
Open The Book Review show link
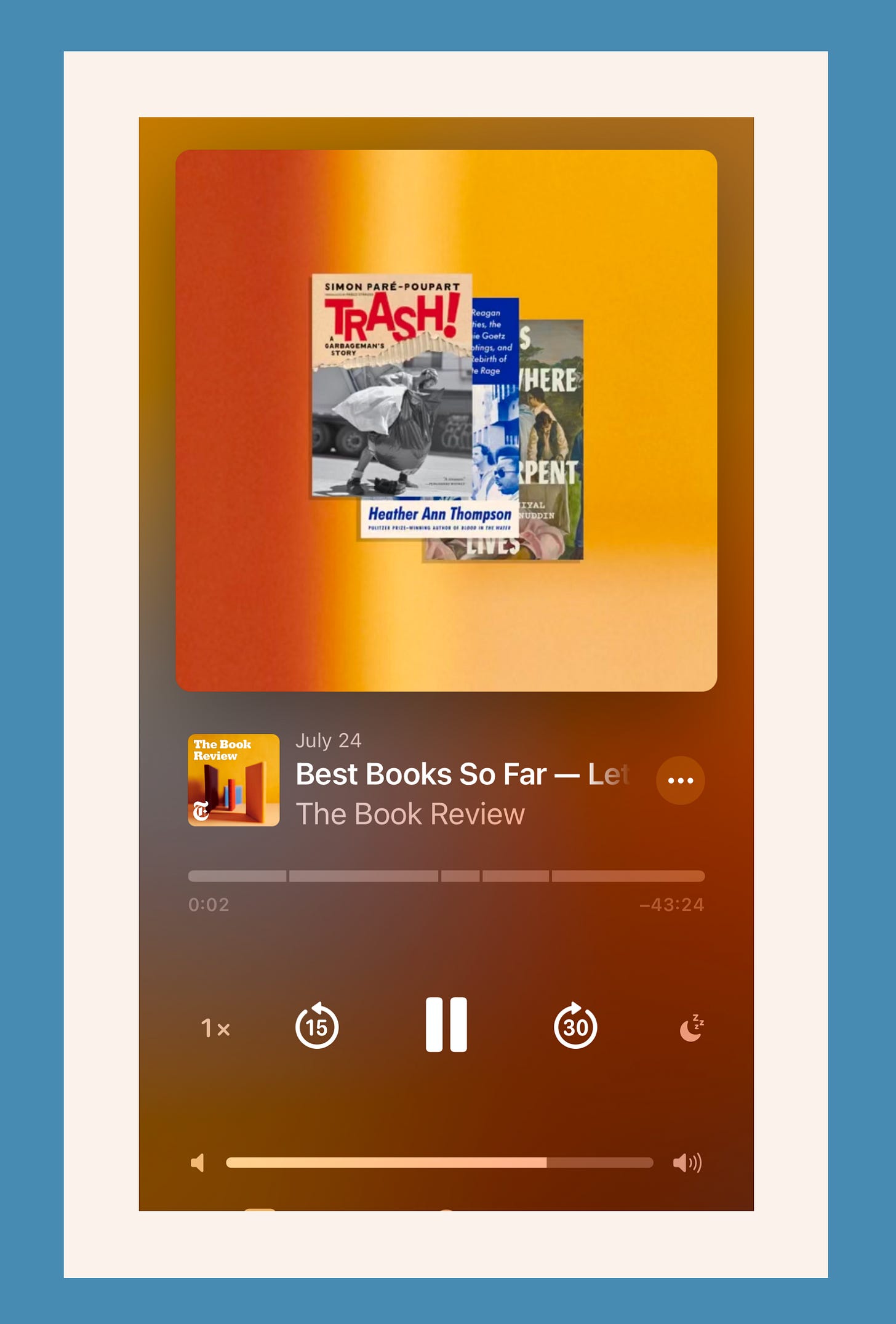point(410,814)
